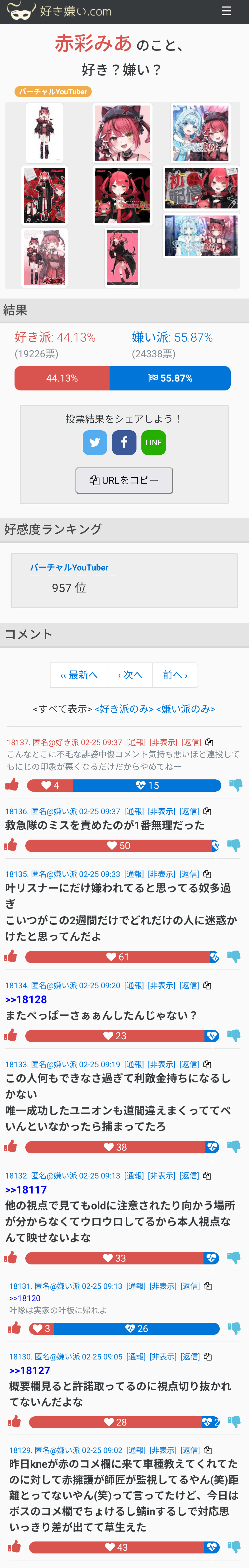
Task: Report comment 18137 with 通報
Action: tap(136, 743)
